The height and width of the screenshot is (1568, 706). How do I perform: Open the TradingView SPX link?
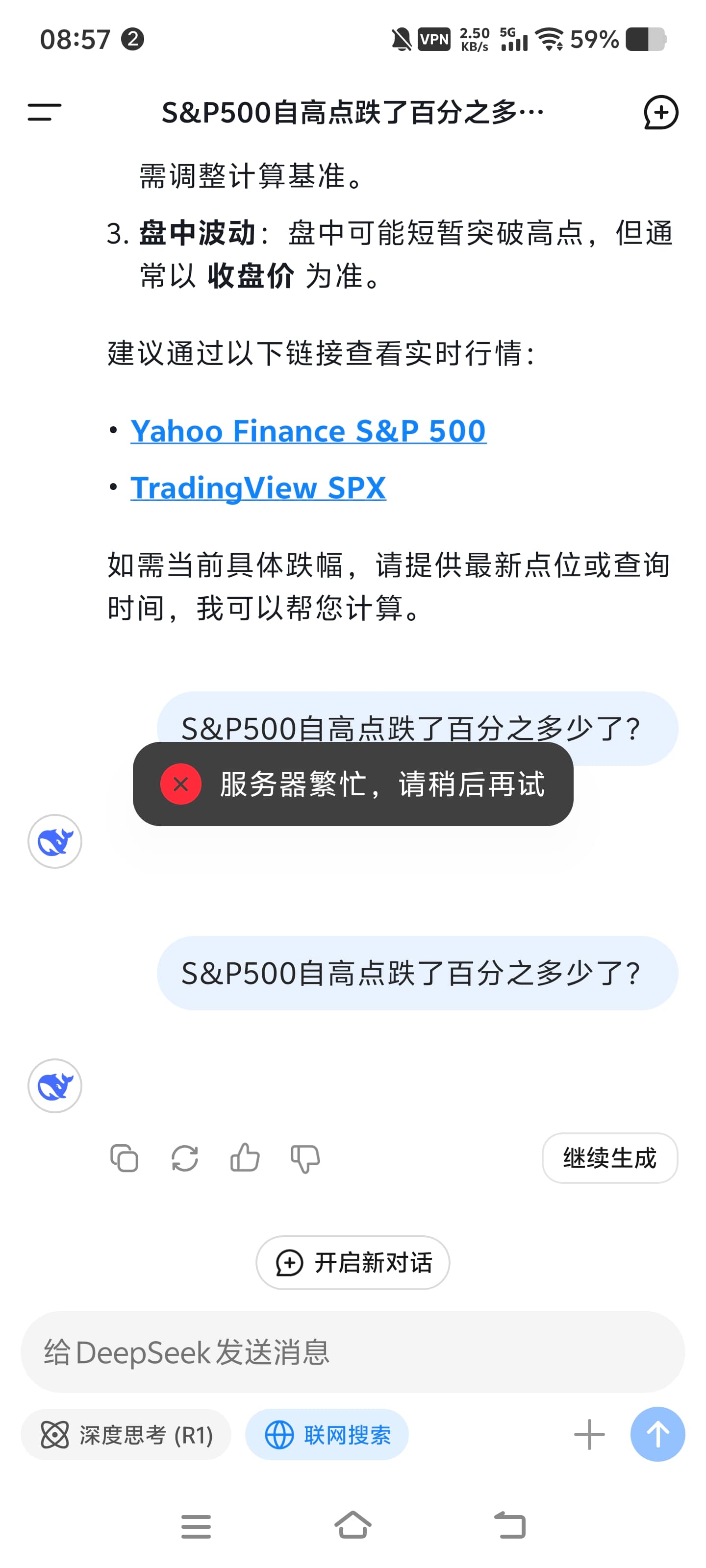[x=258, y=488]
